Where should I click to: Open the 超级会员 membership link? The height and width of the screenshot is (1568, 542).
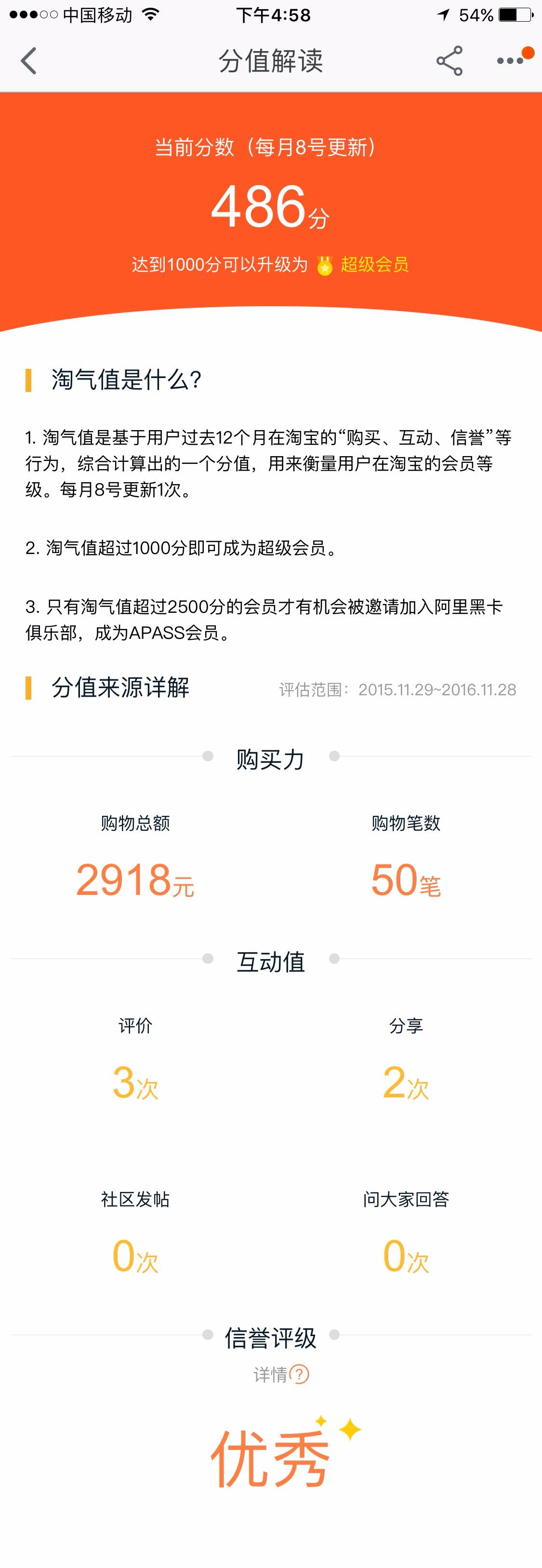(x=376, y=265)
